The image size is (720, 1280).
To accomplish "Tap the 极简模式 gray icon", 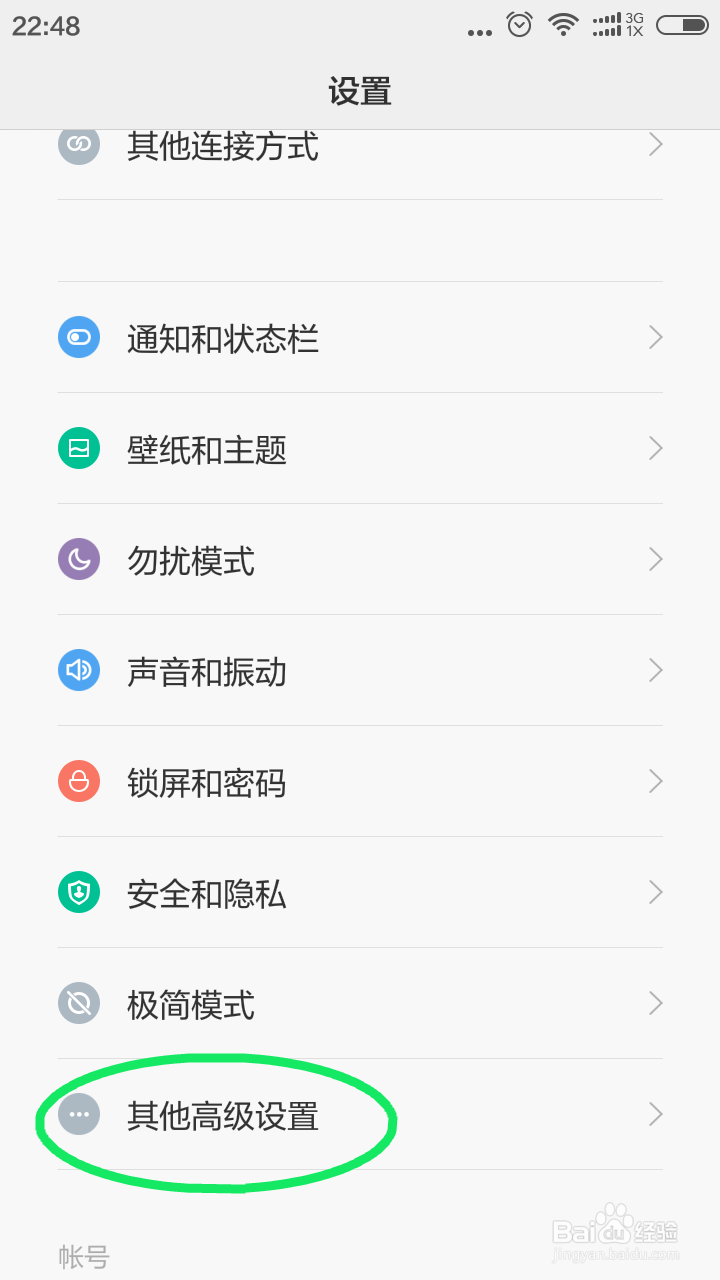I will (79, 1003).
